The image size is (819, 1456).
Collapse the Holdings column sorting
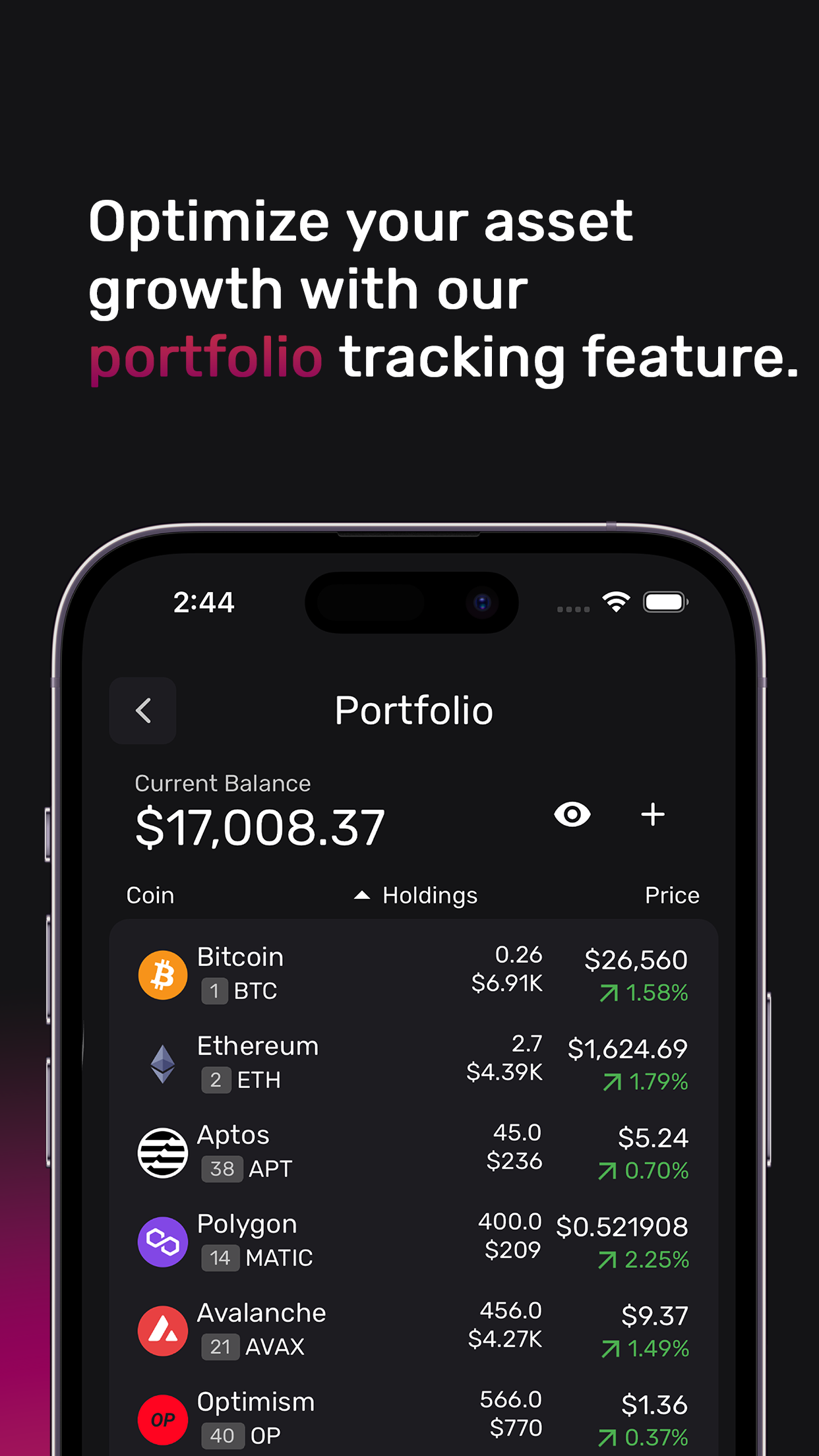click(362, 894)
